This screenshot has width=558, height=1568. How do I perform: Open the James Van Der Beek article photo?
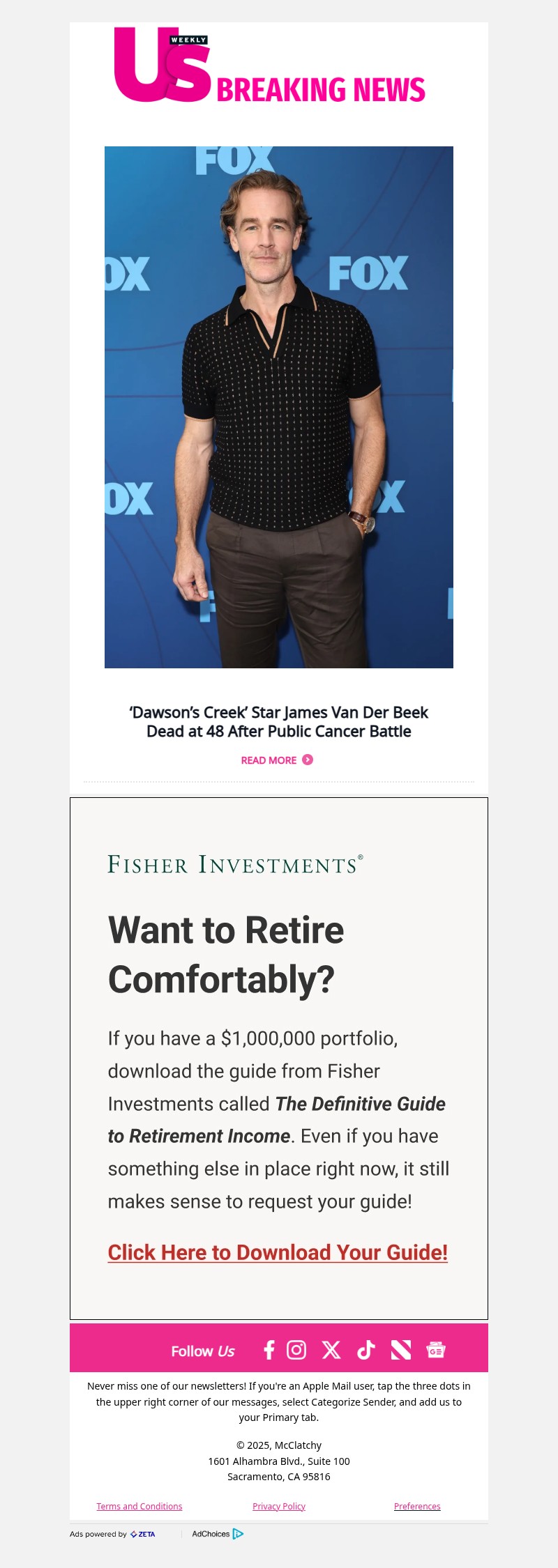[x=279, y=407]
